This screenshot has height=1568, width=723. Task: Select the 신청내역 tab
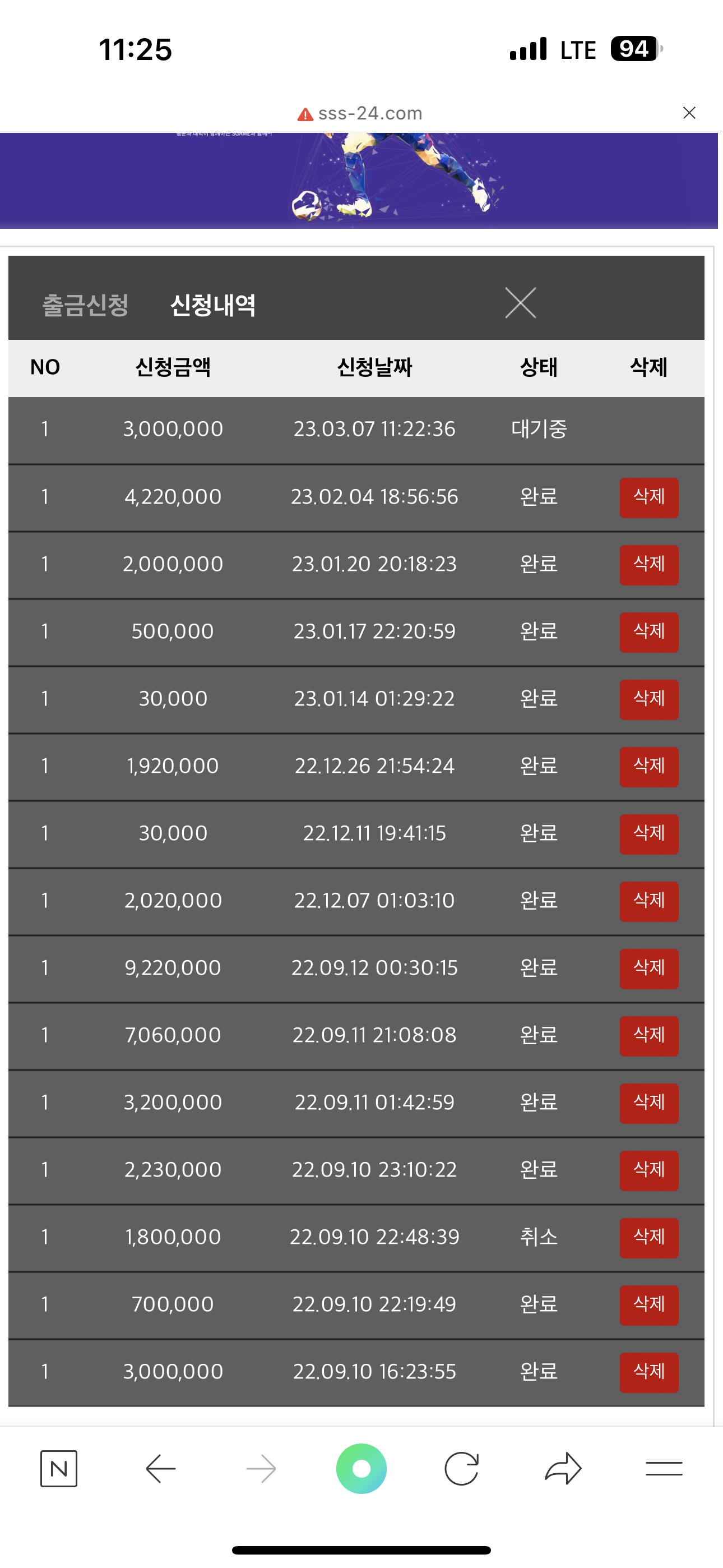coord(212,305)
